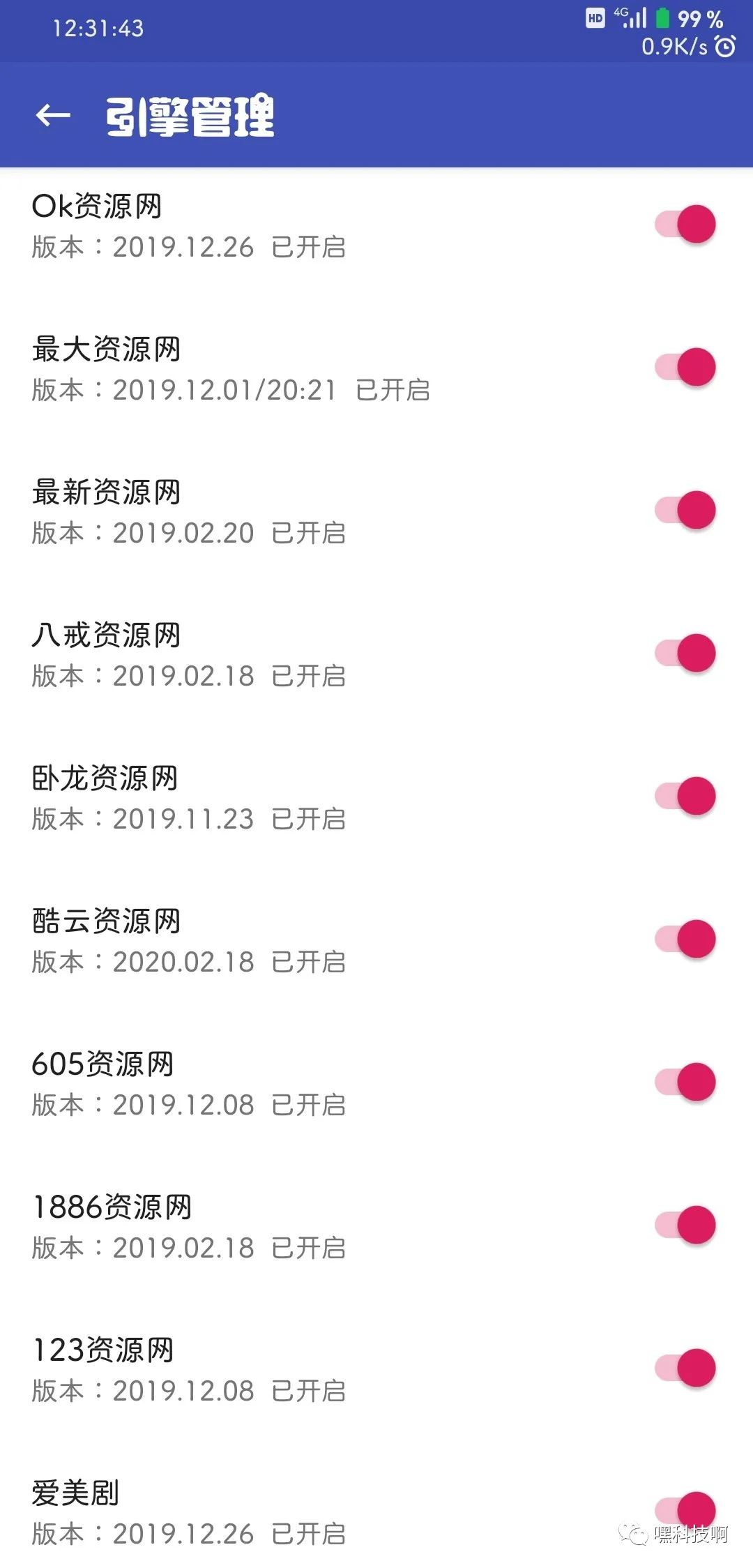
Task: Click the back arrow to exit engine management
Action: click(x=52, y=114)
